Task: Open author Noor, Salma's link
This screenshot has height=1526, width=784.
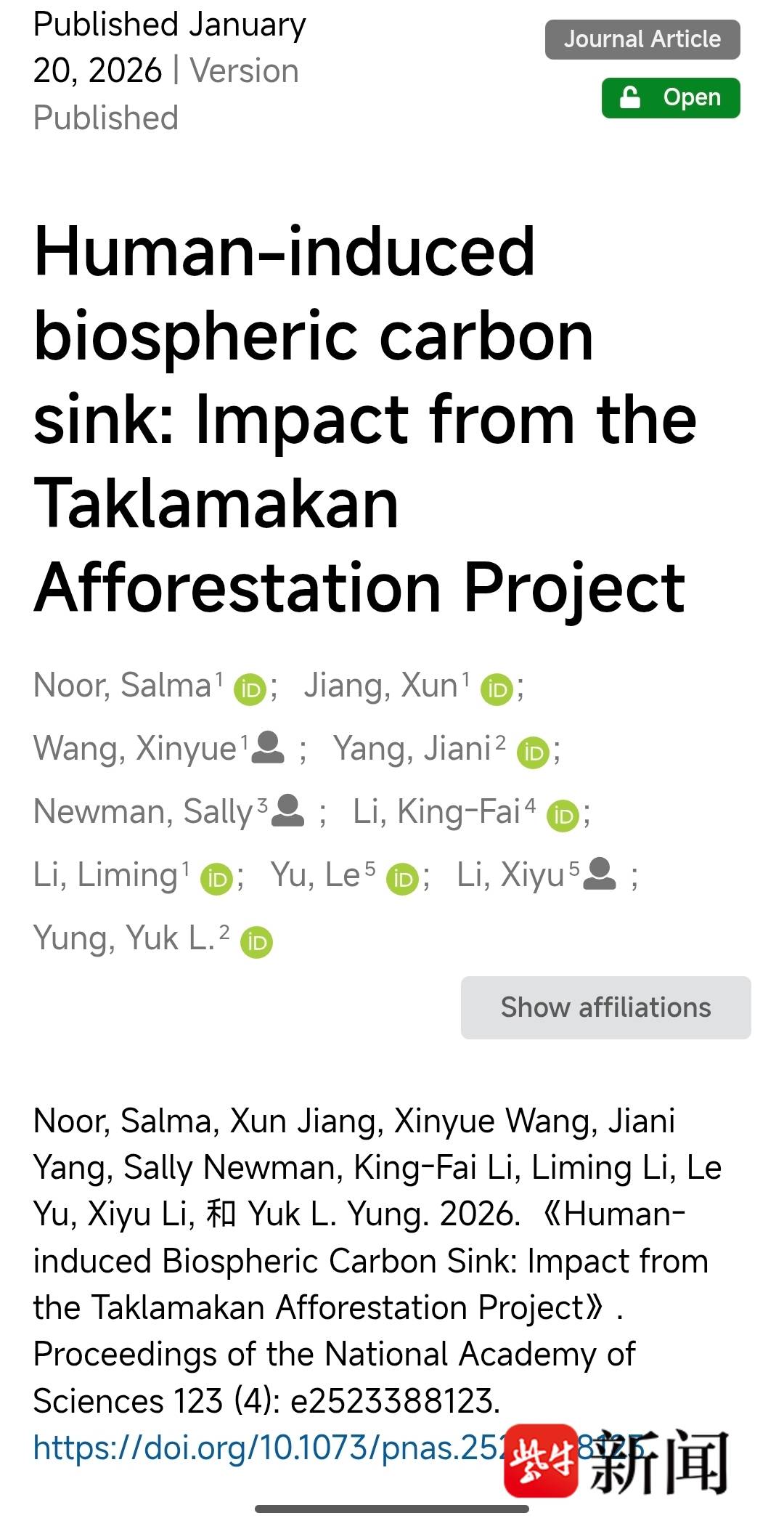Action: click(122, 685)
